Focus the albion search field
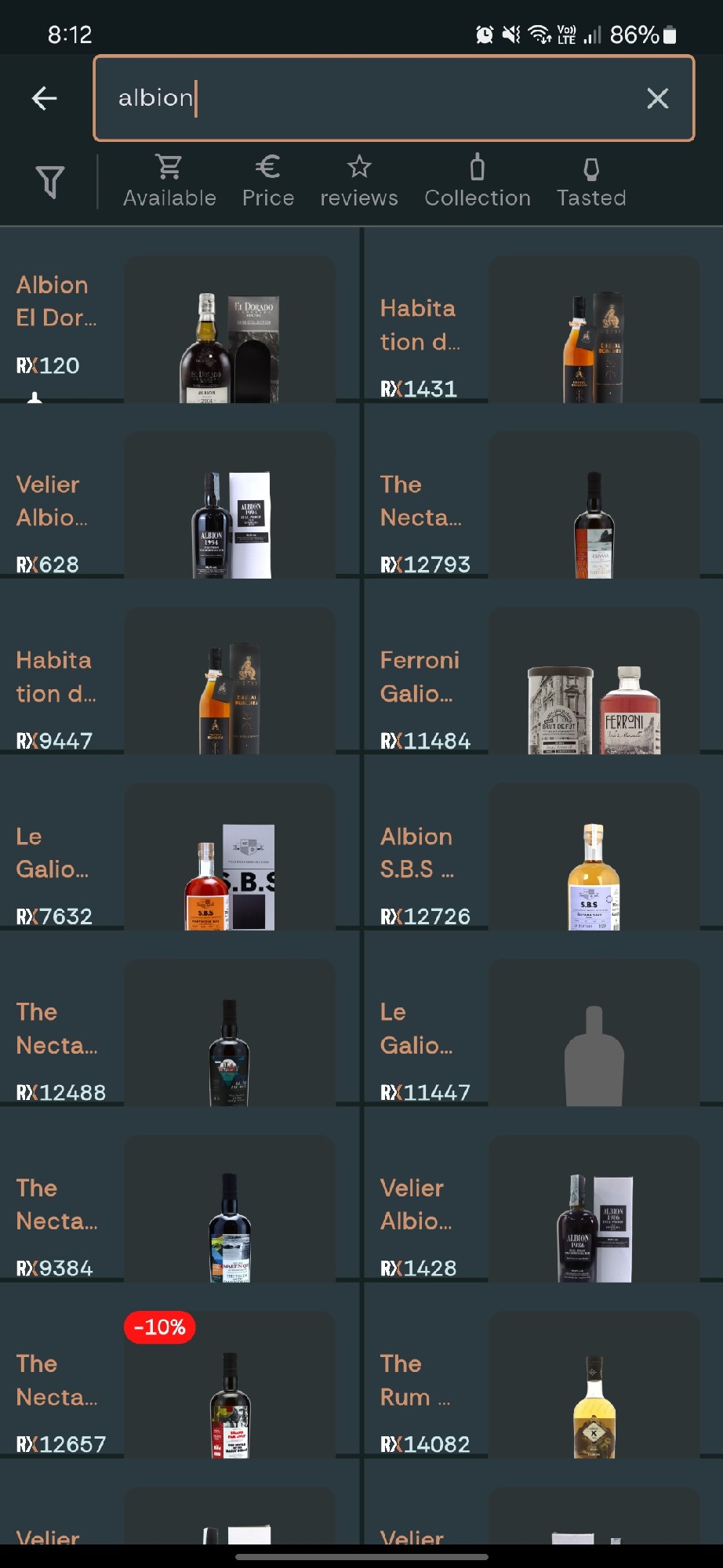The image size is (723, 1568). click(394, 98)
